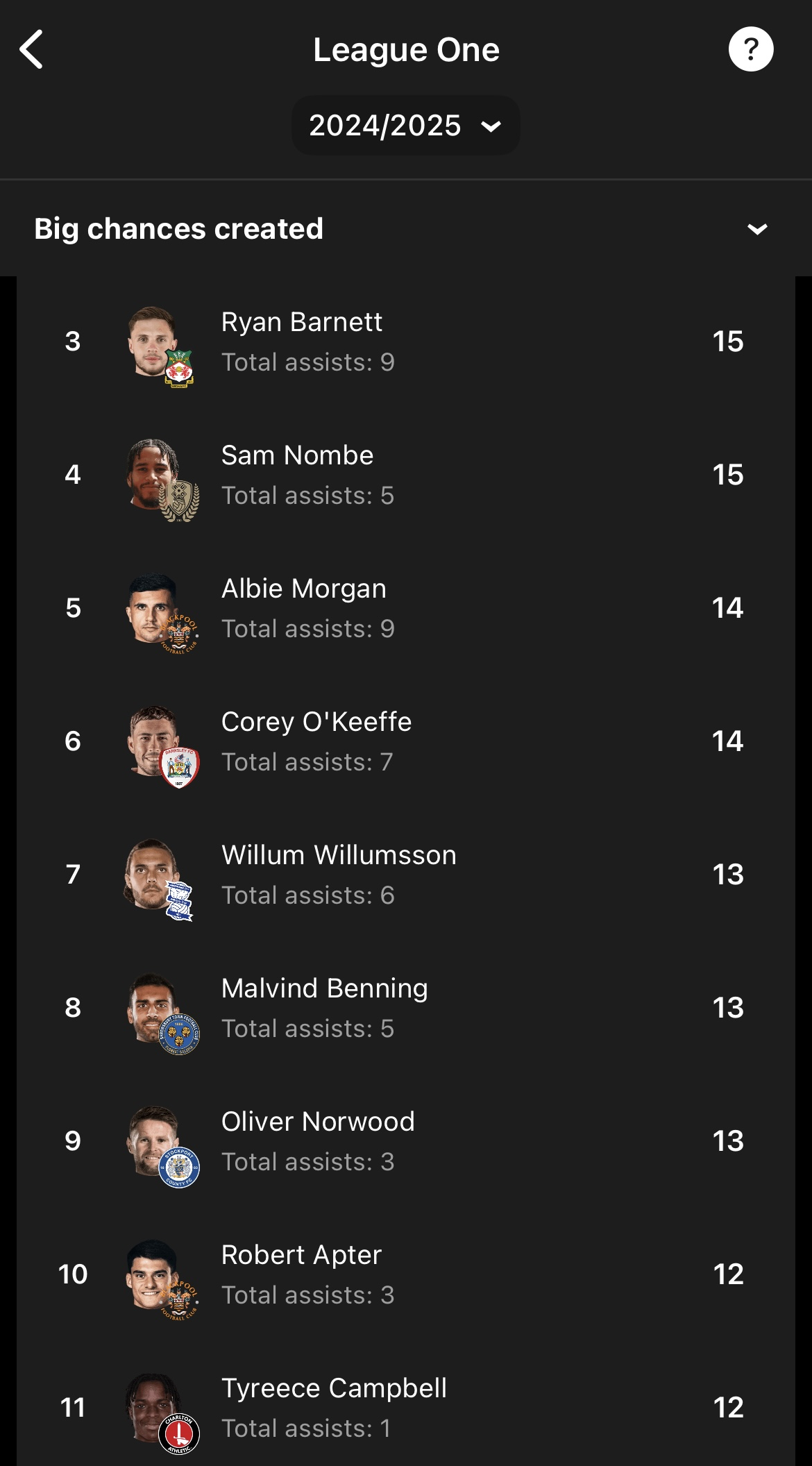Viewport: 812px width, 1466px height.
Task: Select Corey O'Keeffe from the list
Action: (x=406, y=741)
